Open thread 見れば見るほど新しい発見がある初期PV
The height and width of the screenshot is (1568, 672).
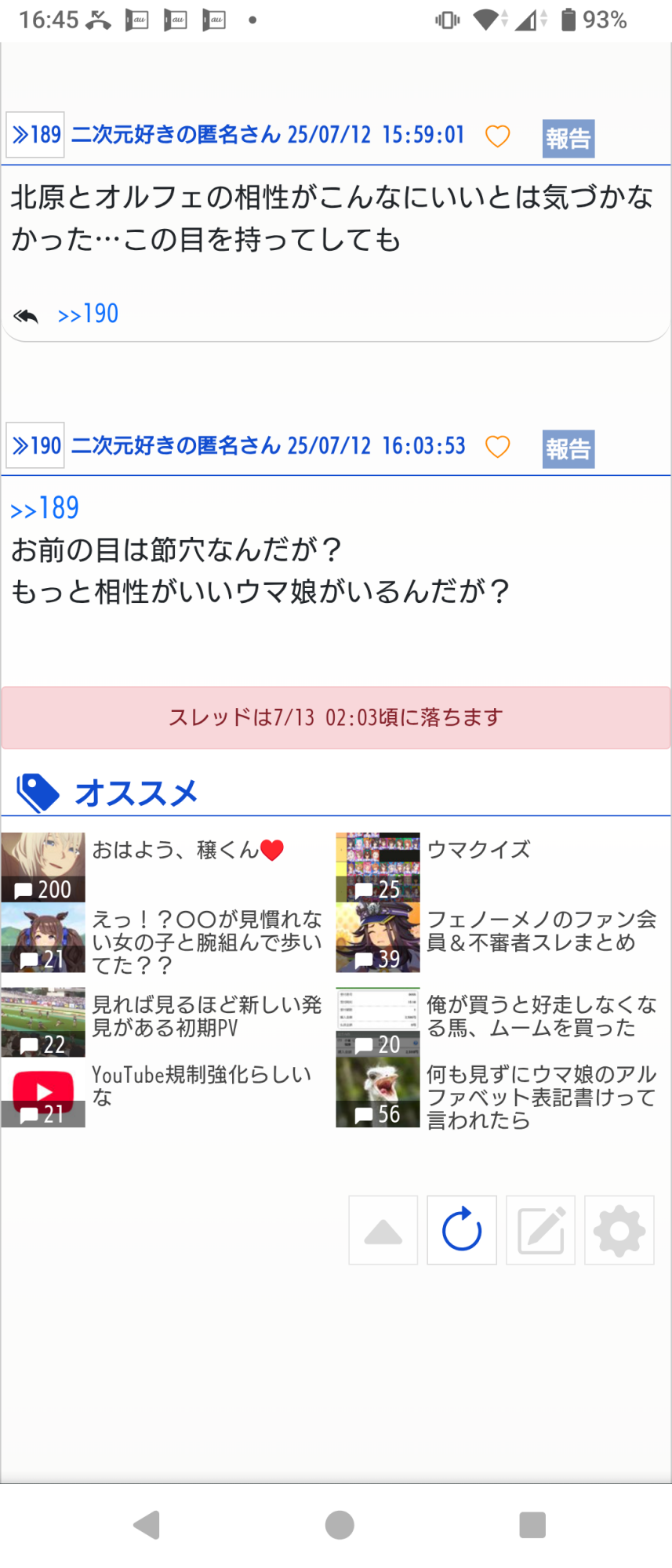point(205,1016)
